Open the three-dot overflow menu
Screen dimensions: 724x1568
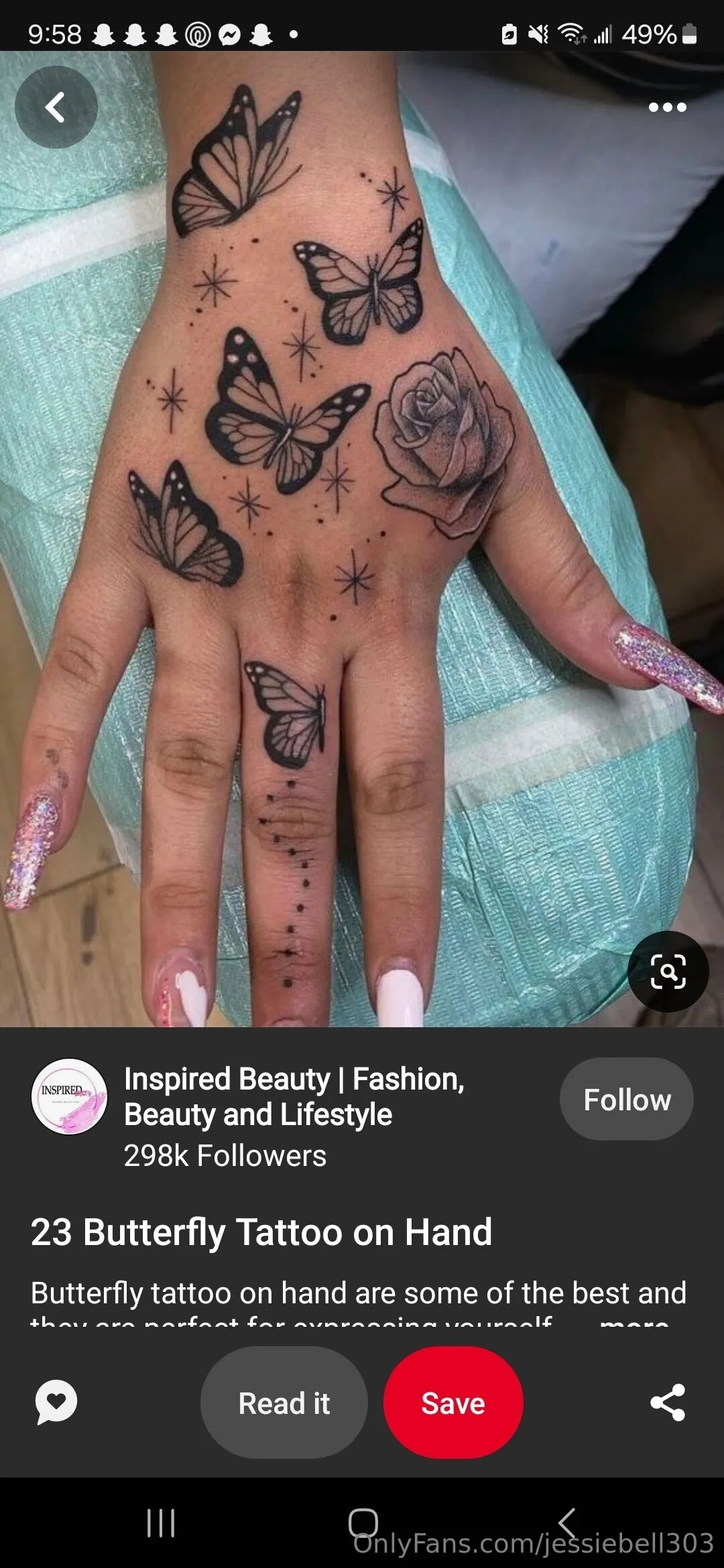(667, 107)
